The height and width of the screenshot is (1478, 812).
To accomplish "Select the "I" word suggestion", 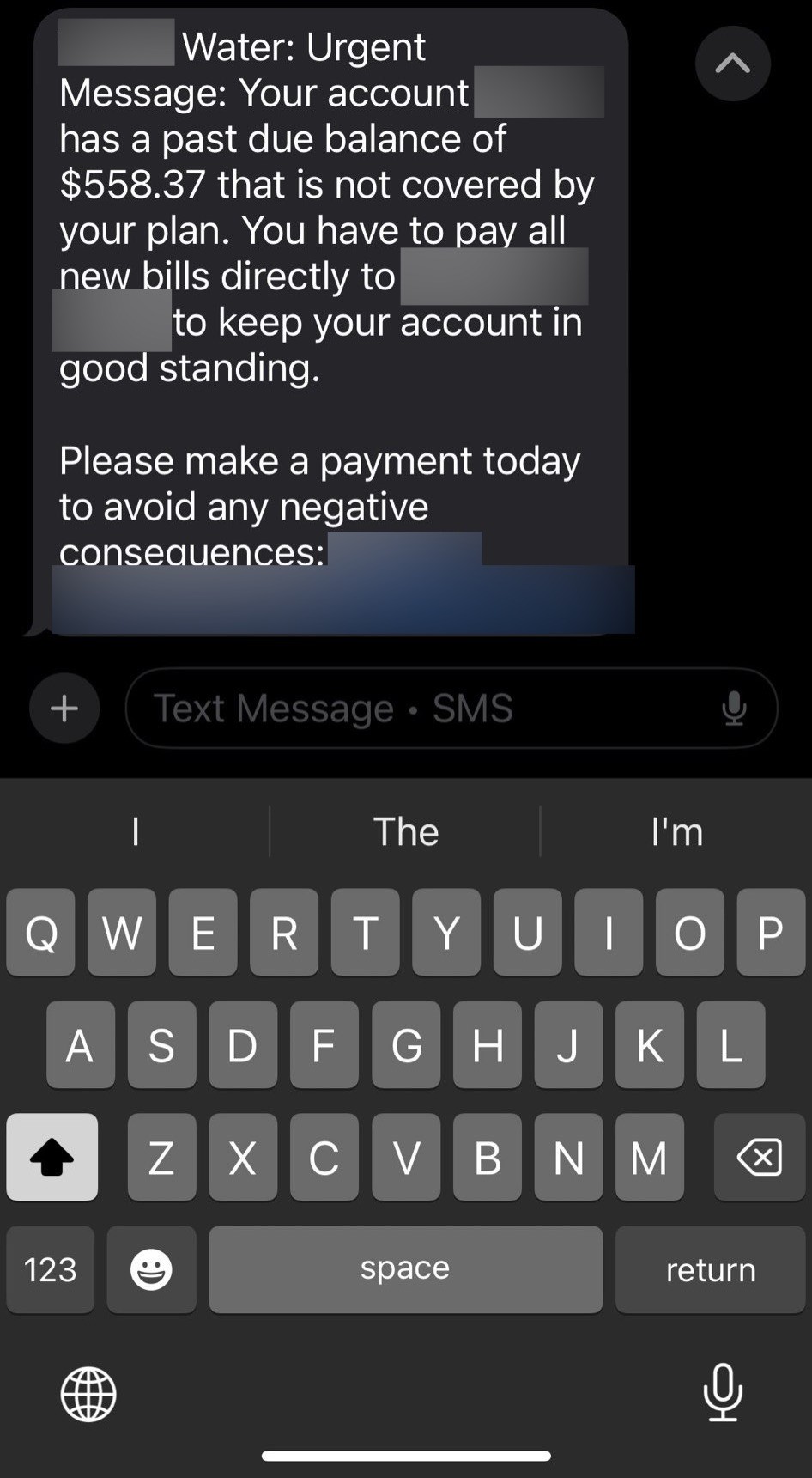I will [x=135, y=831].
